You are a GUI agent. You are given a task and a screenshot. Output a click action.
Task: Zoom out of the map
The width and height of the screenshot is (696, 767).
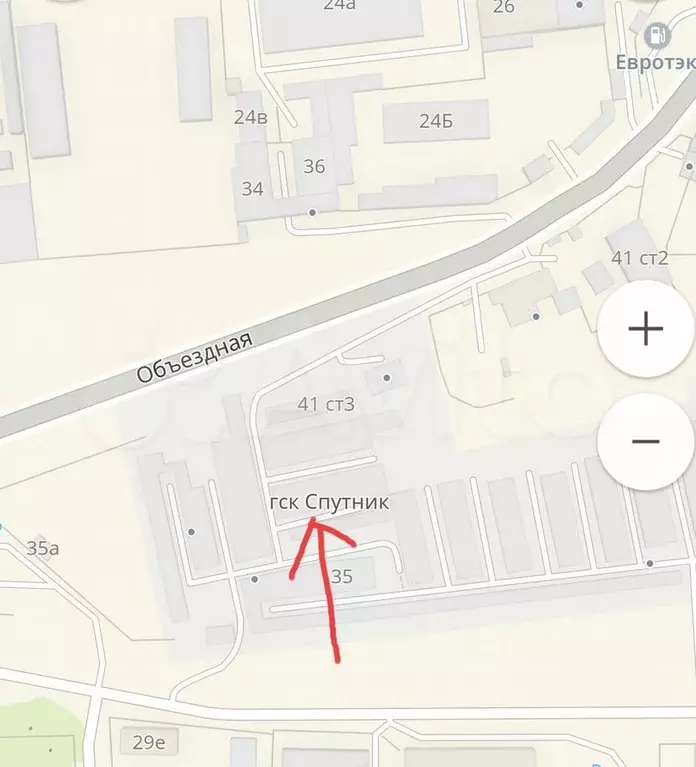click(646, 441)
